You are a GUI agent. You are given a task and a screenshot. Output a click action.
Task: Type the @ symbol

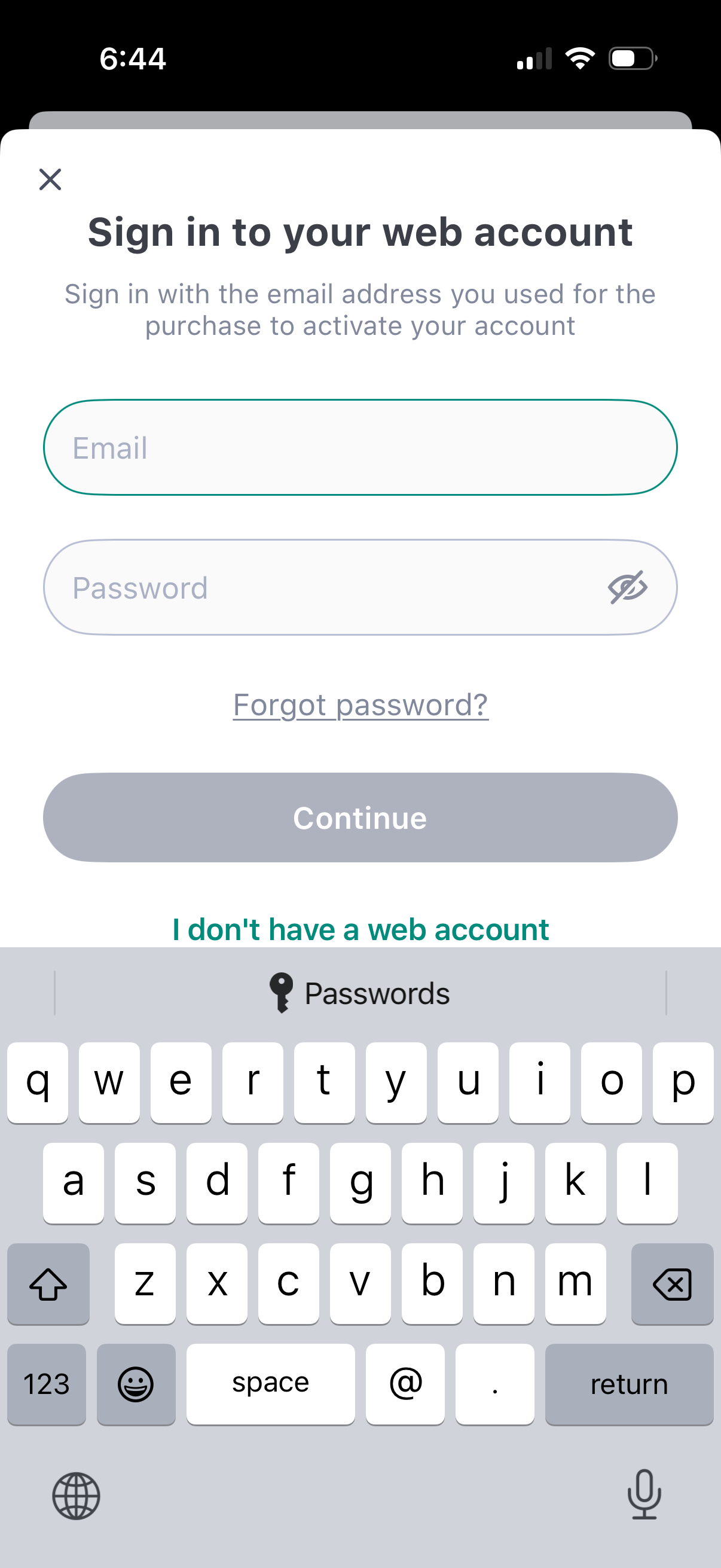point(405,1384)
